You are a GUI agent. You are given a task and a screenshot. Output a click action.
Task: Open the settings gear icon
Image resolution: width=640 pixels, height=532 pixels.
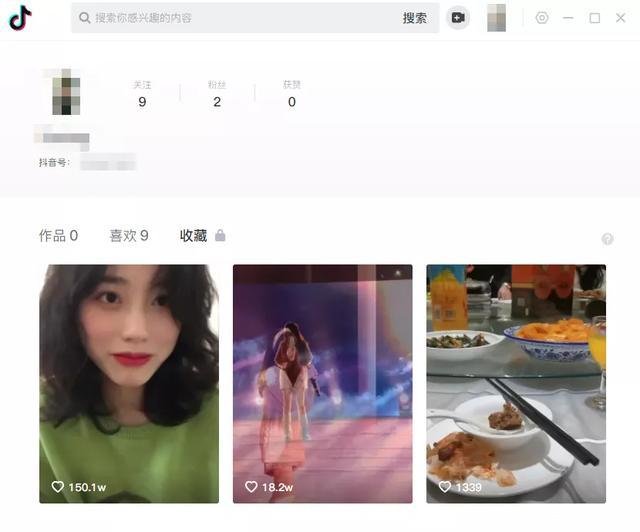tap(542, 18)
